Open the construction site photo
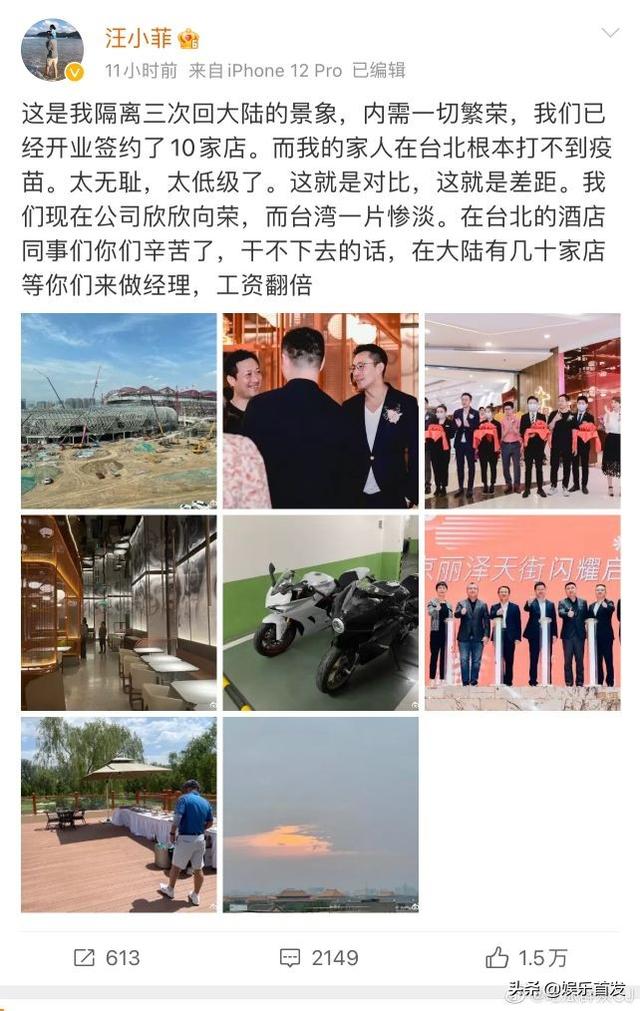Image resolution: width=640 pixels, height=1011 pixels. coord(119,410)
